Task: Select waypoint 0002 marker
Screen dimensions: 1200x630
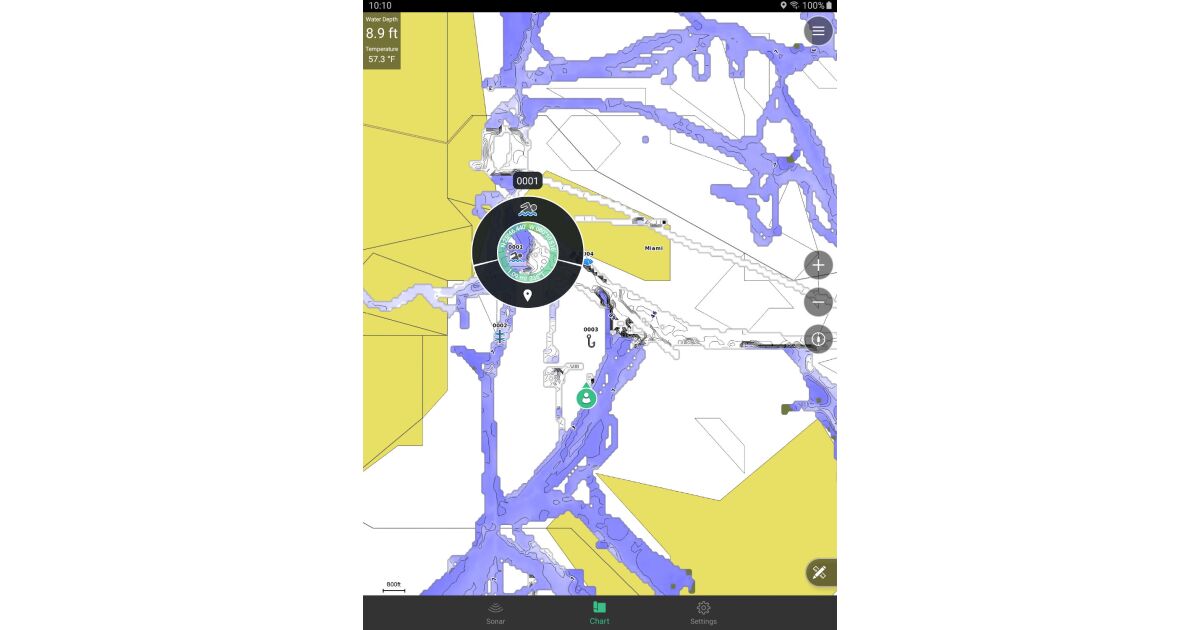Action: (500, 335)
